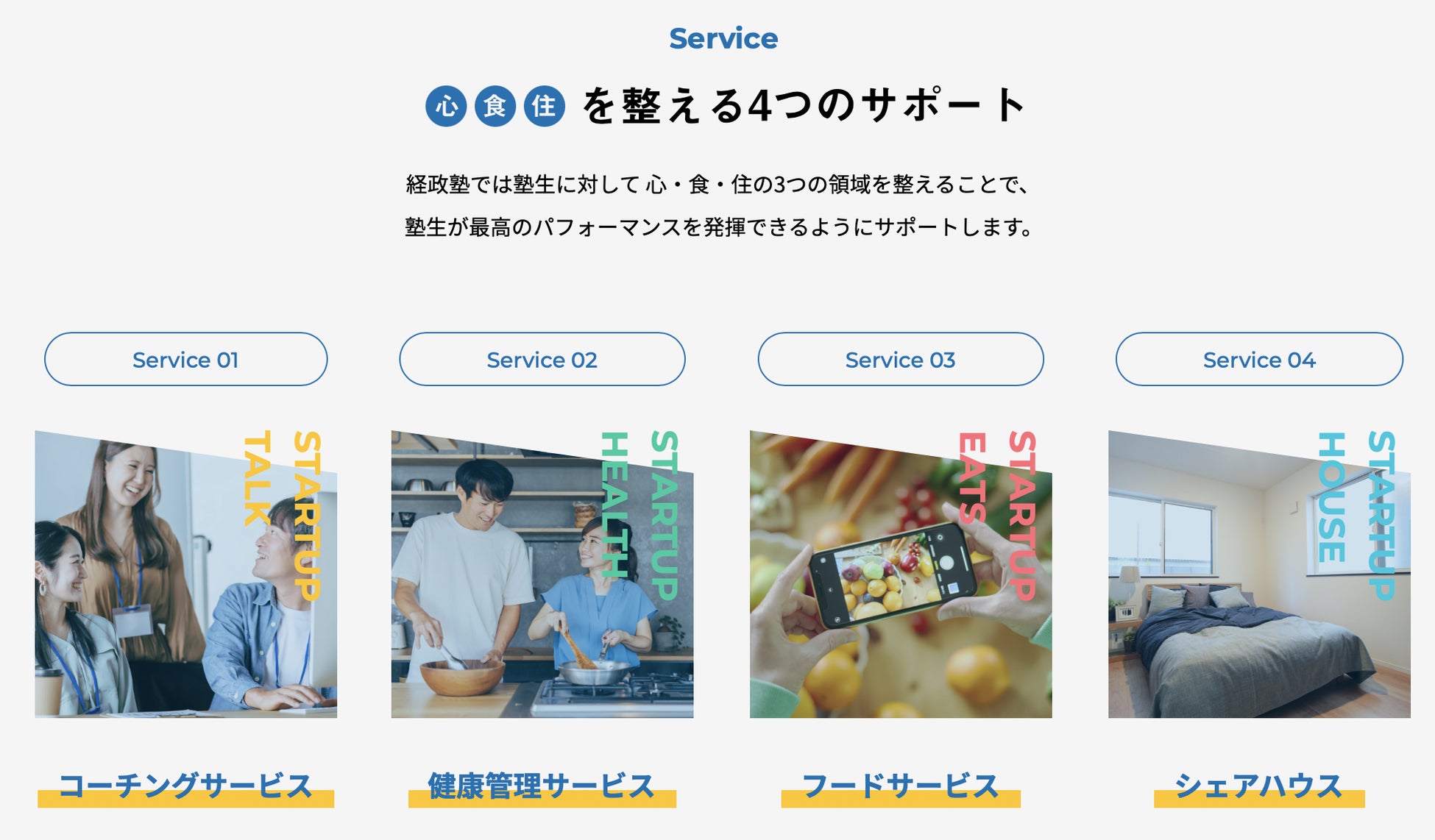Screen dimensions: 1435x840
Task: Open the Startup Eats food card
Action: [x=900, y=581]
